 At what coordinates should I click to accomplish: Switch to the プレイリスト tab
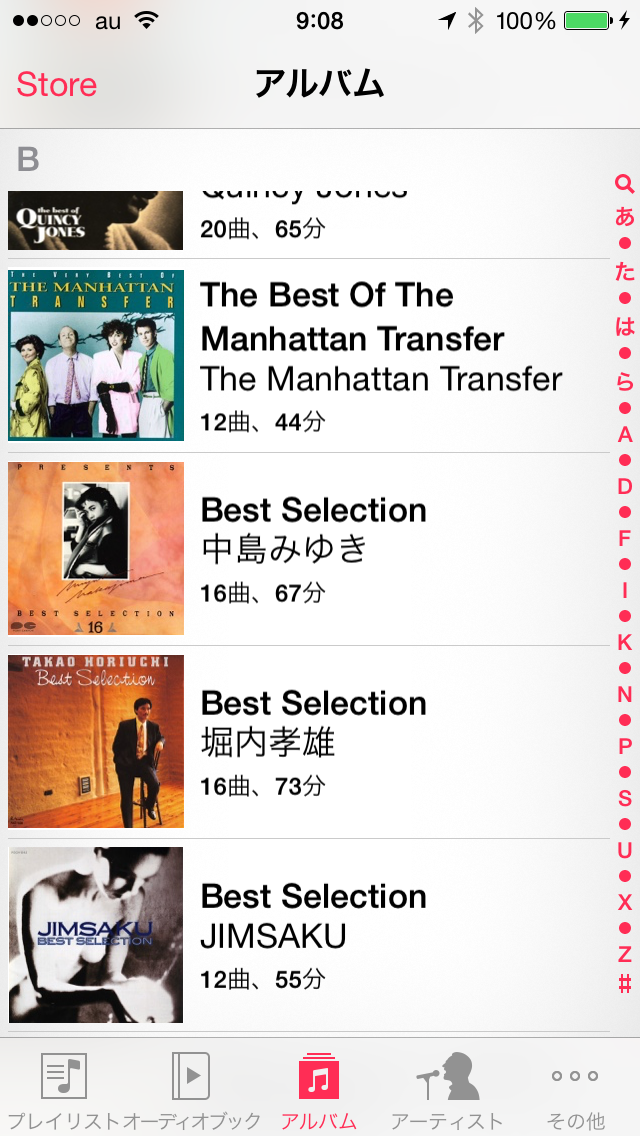click(64, 1090)
